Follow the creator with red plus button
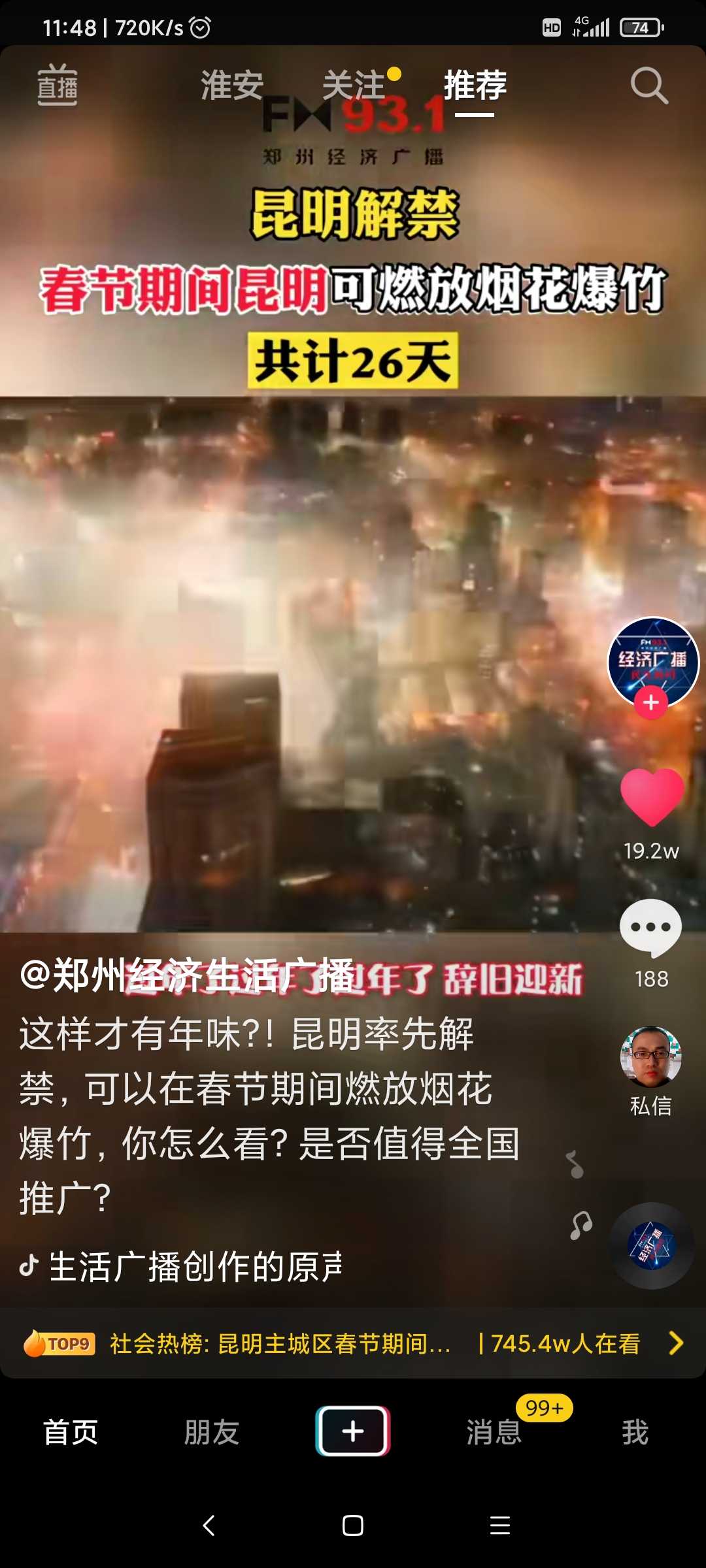The height and width of the screenshot is (1568, 706). (651, 702)
